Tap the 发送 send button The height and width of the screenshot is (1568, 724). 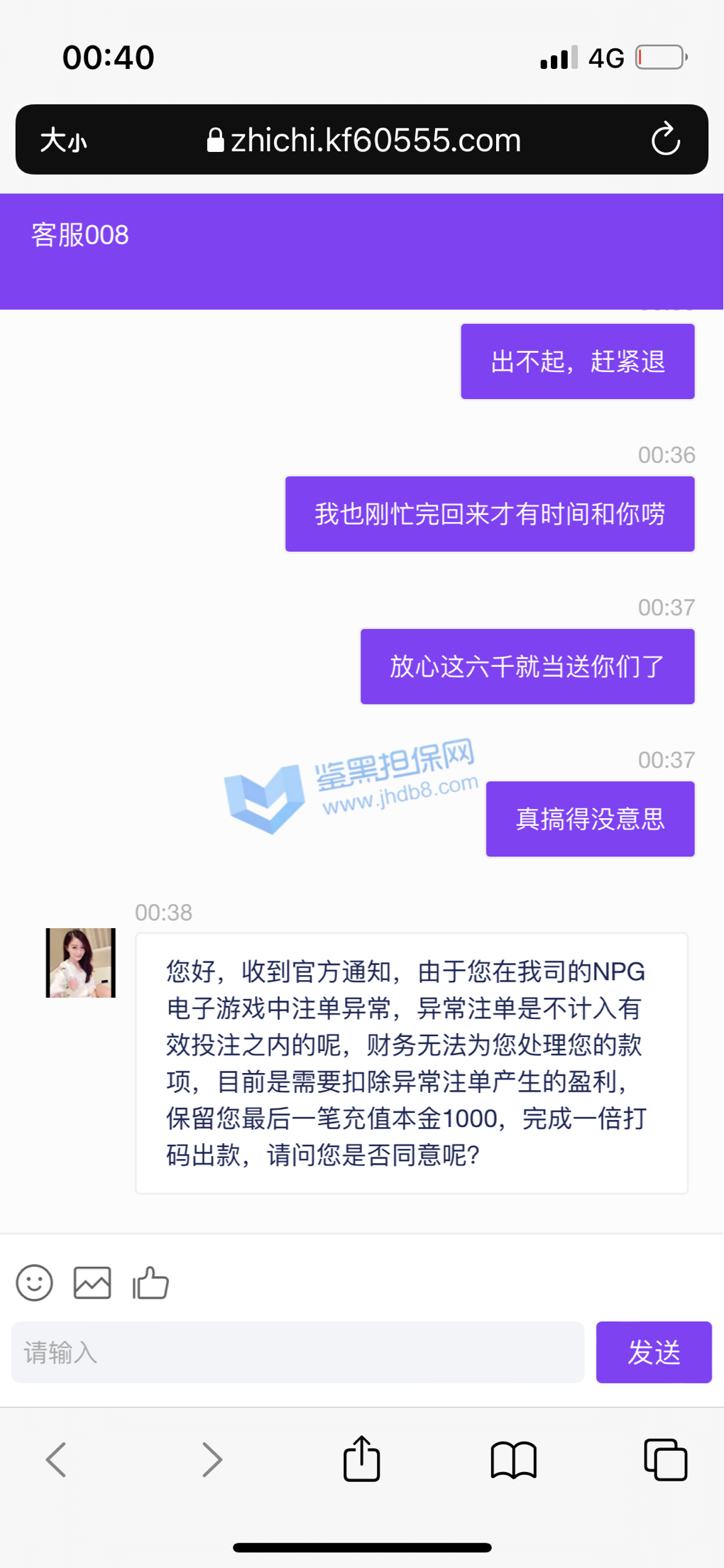[653, 1352]
